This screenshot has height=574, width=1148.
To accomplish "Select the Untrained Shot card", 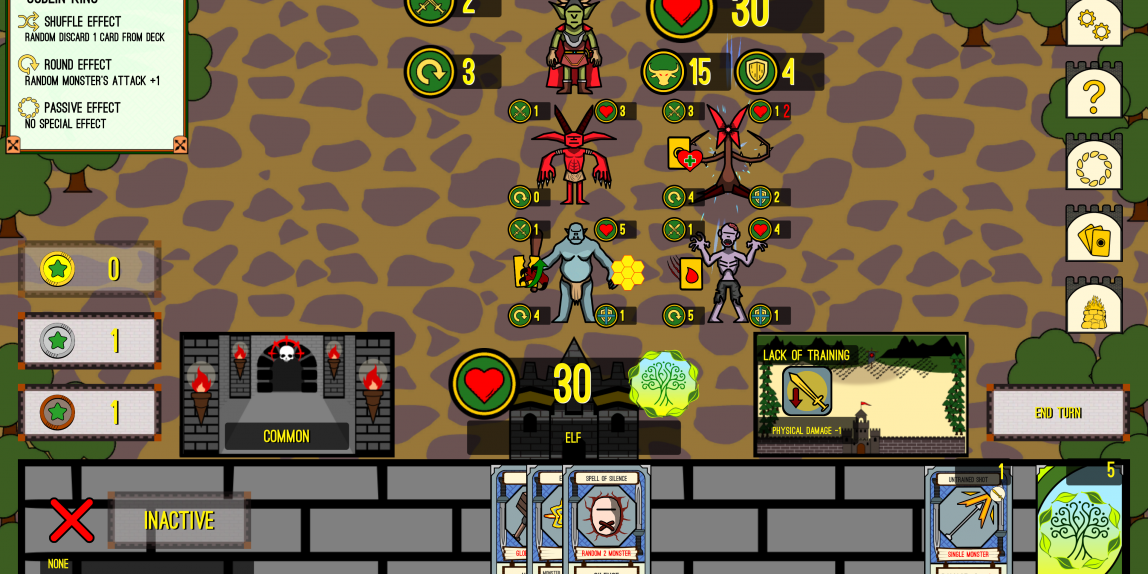I will [x=967, y=520].
